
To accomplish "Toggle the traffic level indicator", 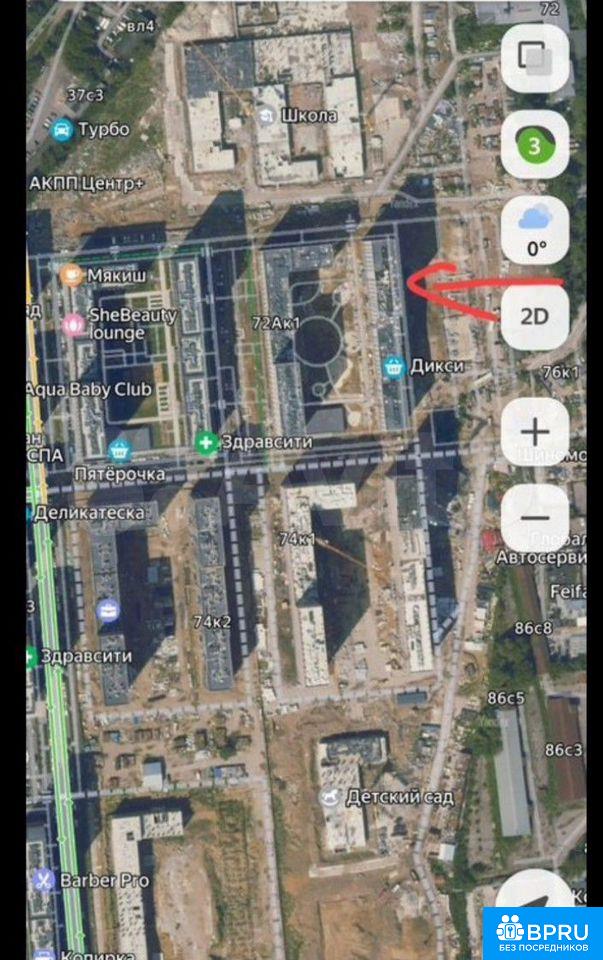I will coord(535,146).
